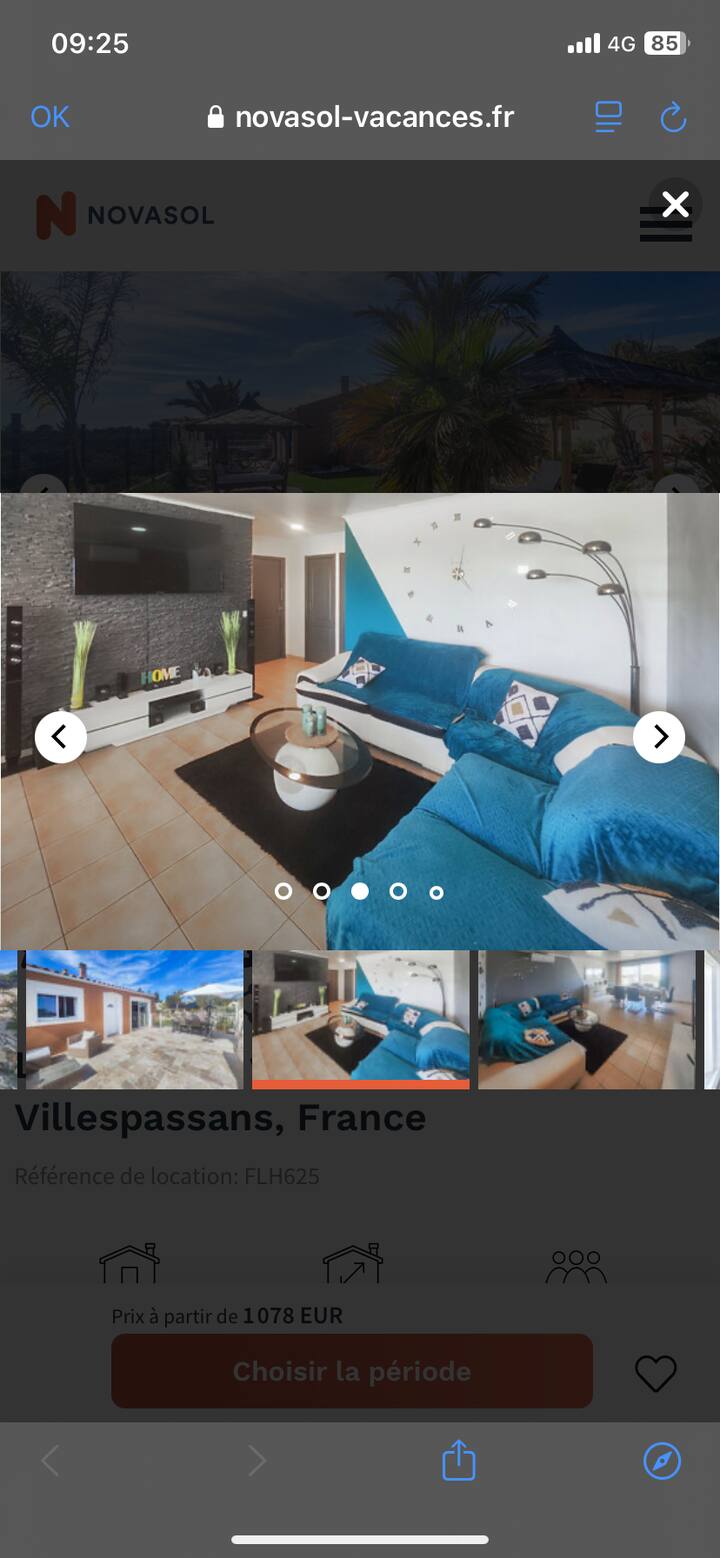This screenshot has width=720, height=1558.
Task: Share this page from the bottom toolbar
Action: click(x=458, y=1461)
